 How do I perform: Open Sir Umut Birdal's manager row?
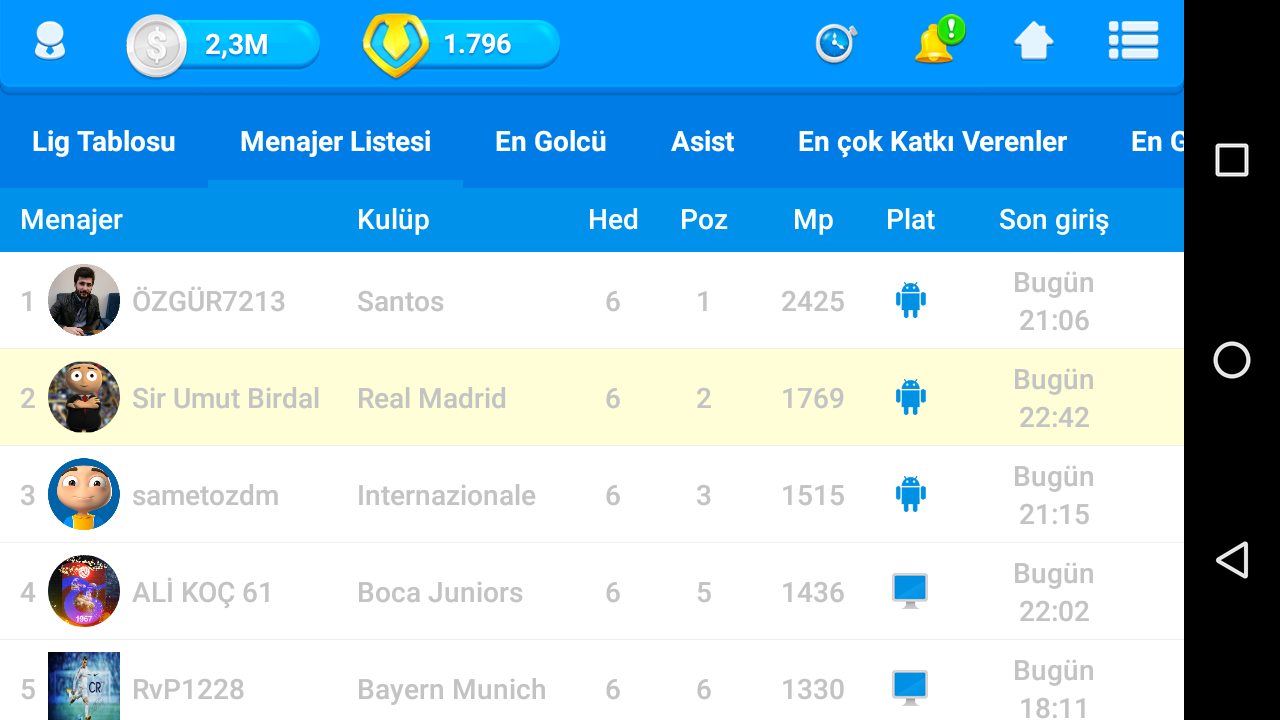point(225,398)
